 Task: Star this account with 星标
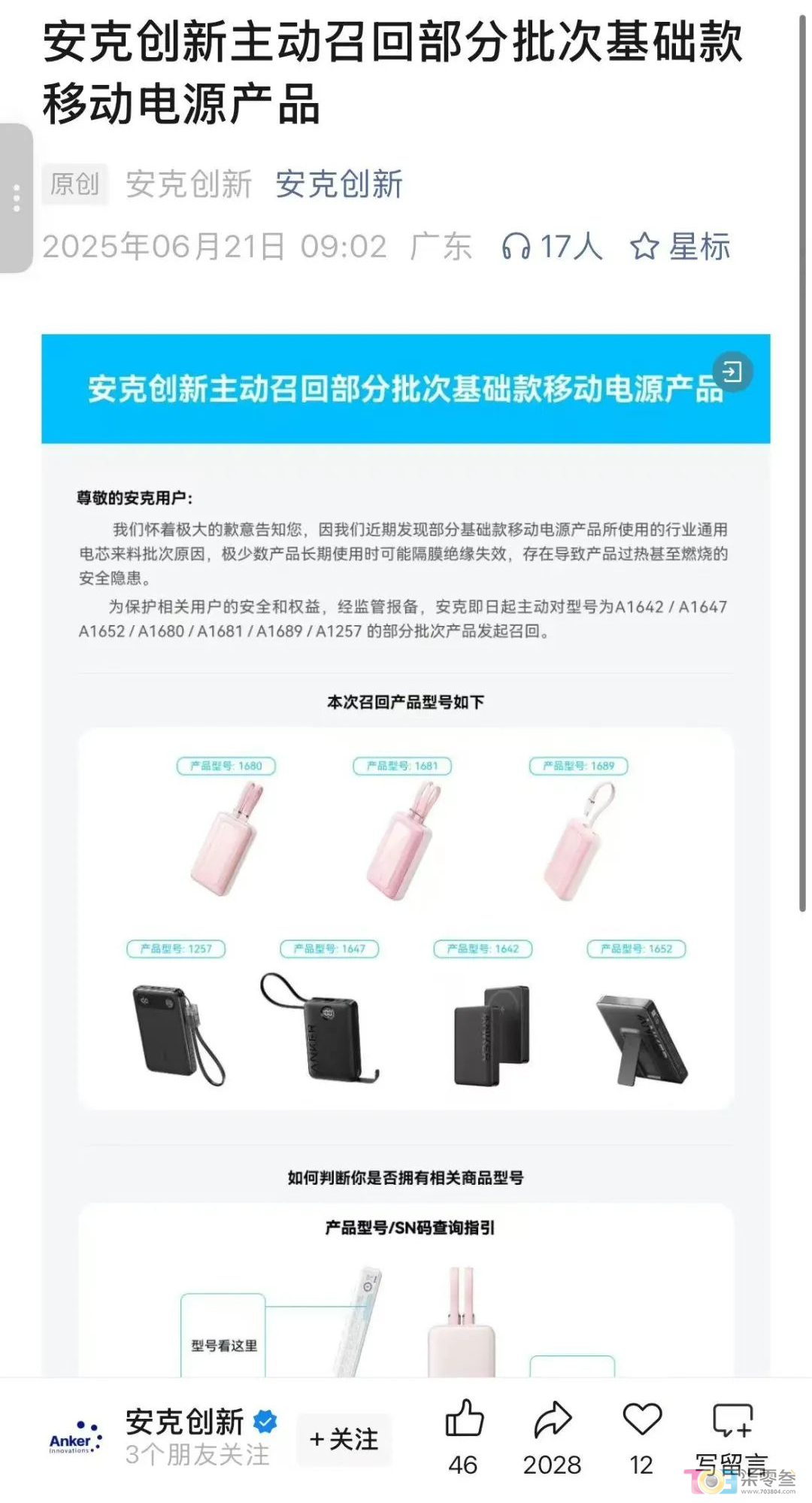[680, 247]
